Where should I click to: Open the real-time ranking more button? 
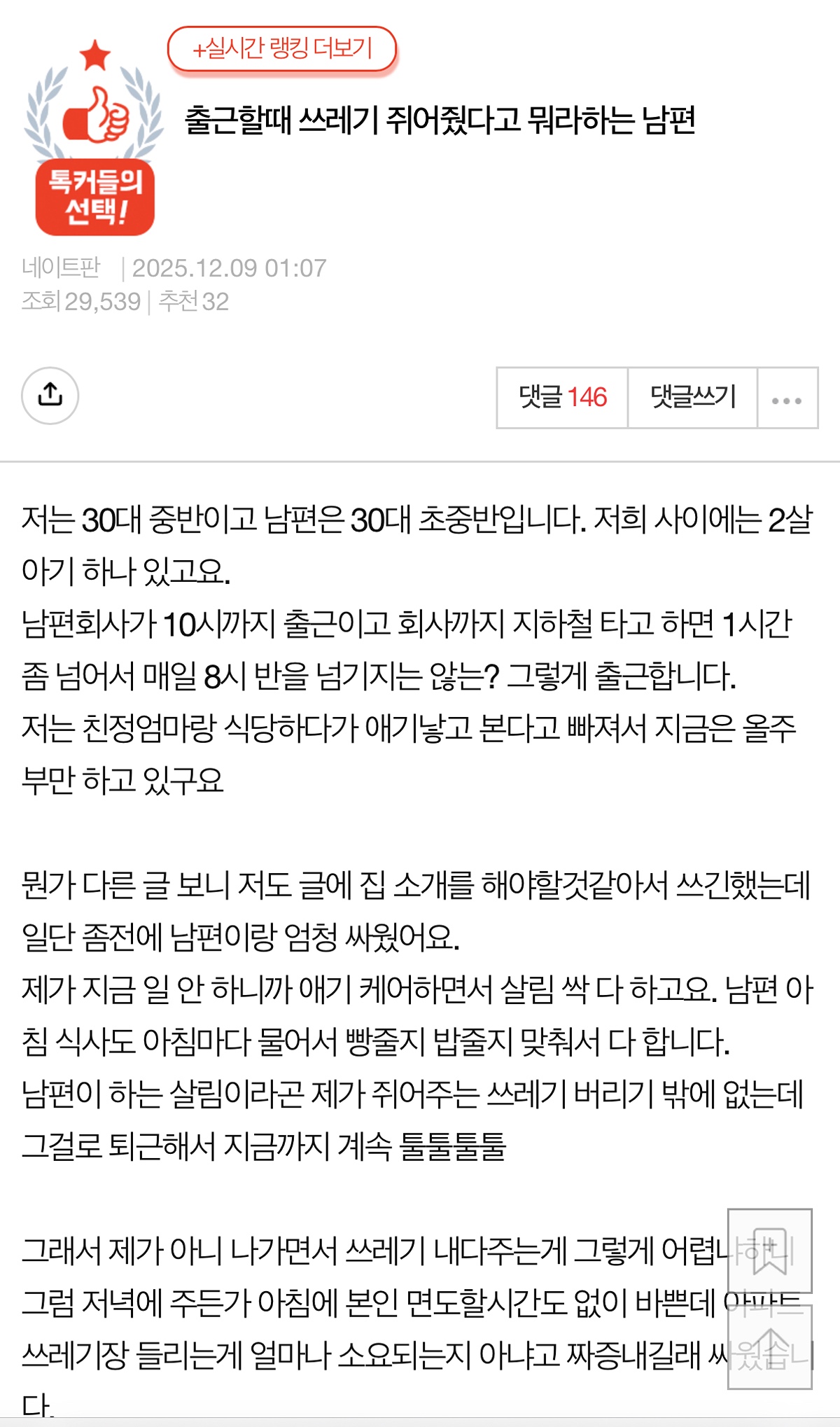(x=282, y=49)
